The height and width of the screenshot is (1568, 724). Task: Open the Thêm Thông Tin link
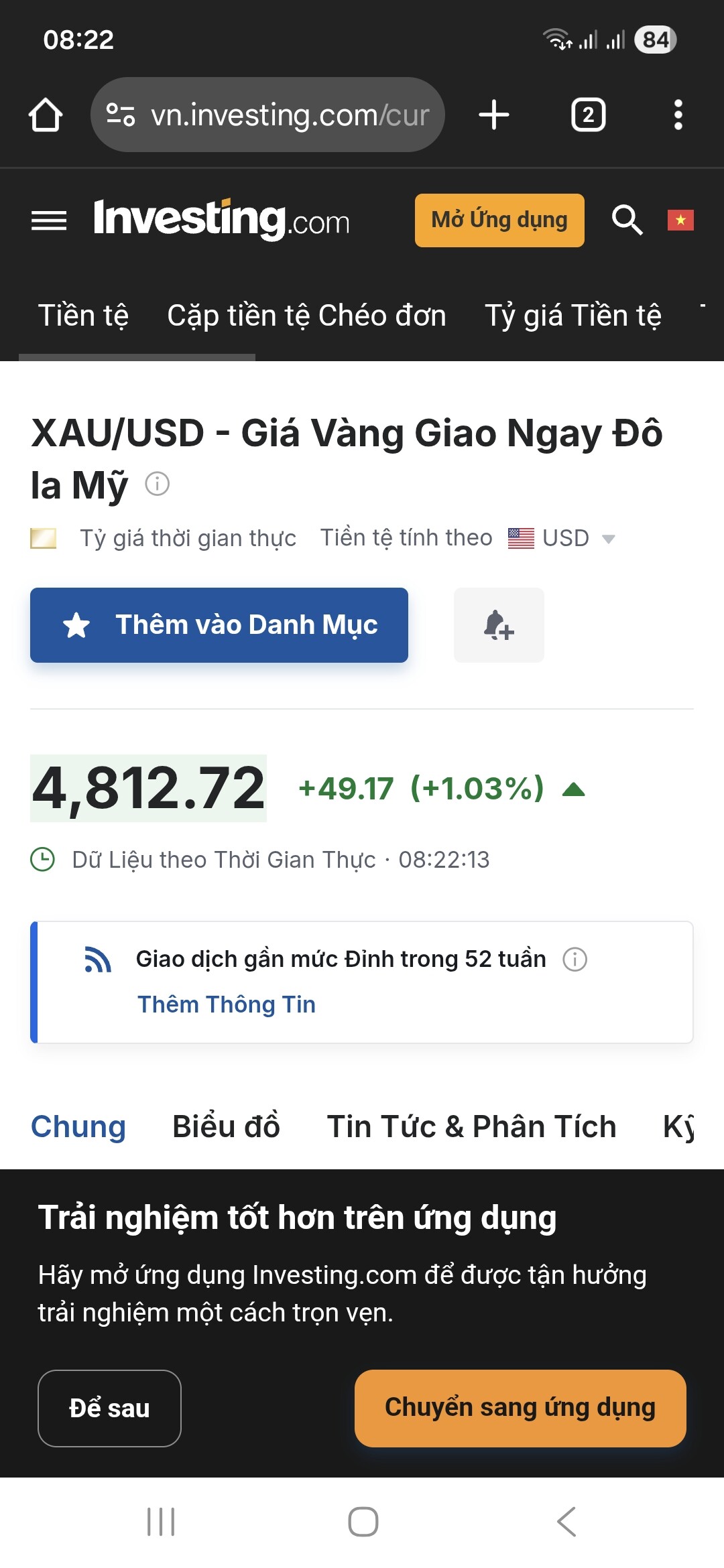(x=227, y=1004)
